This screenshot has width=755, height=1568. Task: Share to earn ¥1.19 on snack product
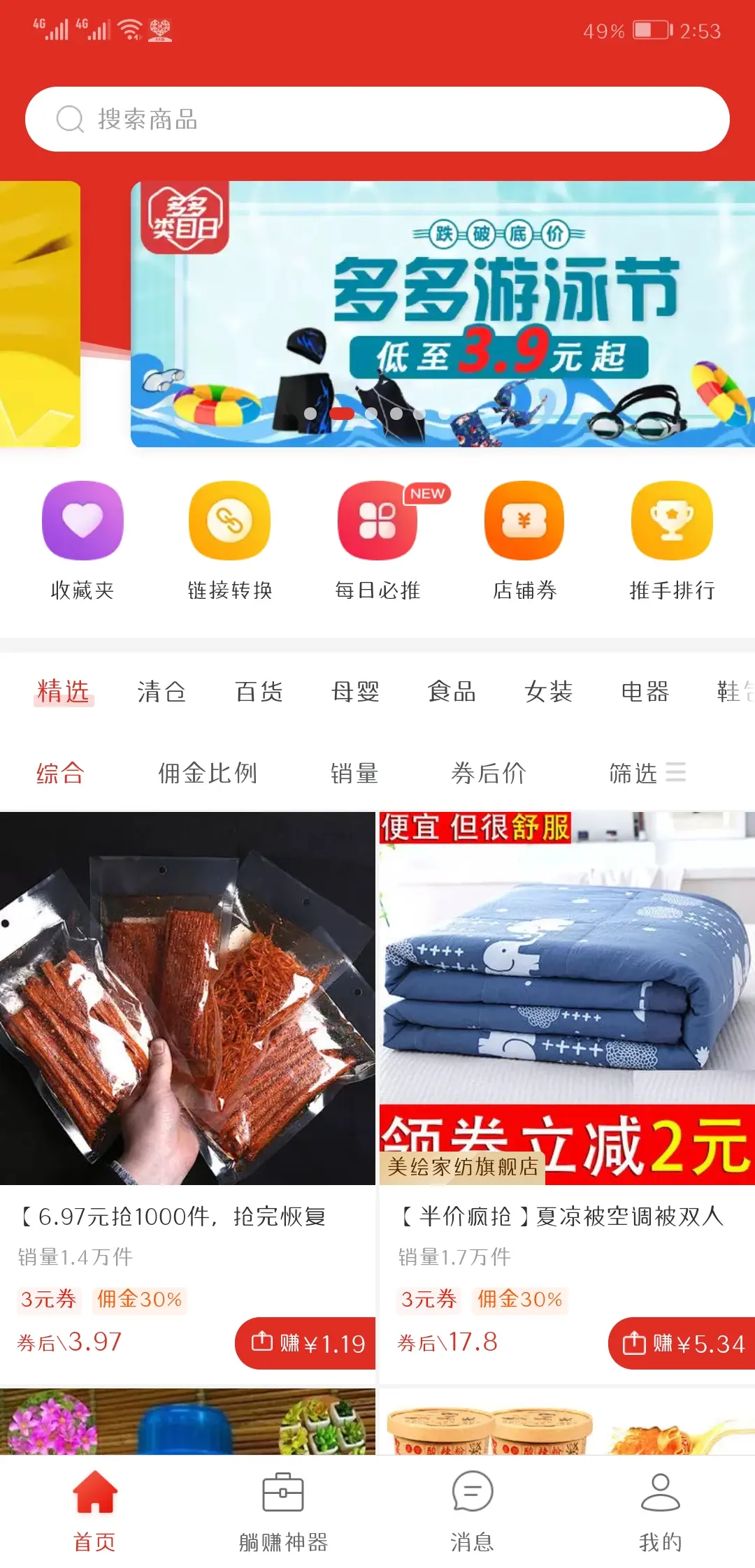pos(308,1343)
